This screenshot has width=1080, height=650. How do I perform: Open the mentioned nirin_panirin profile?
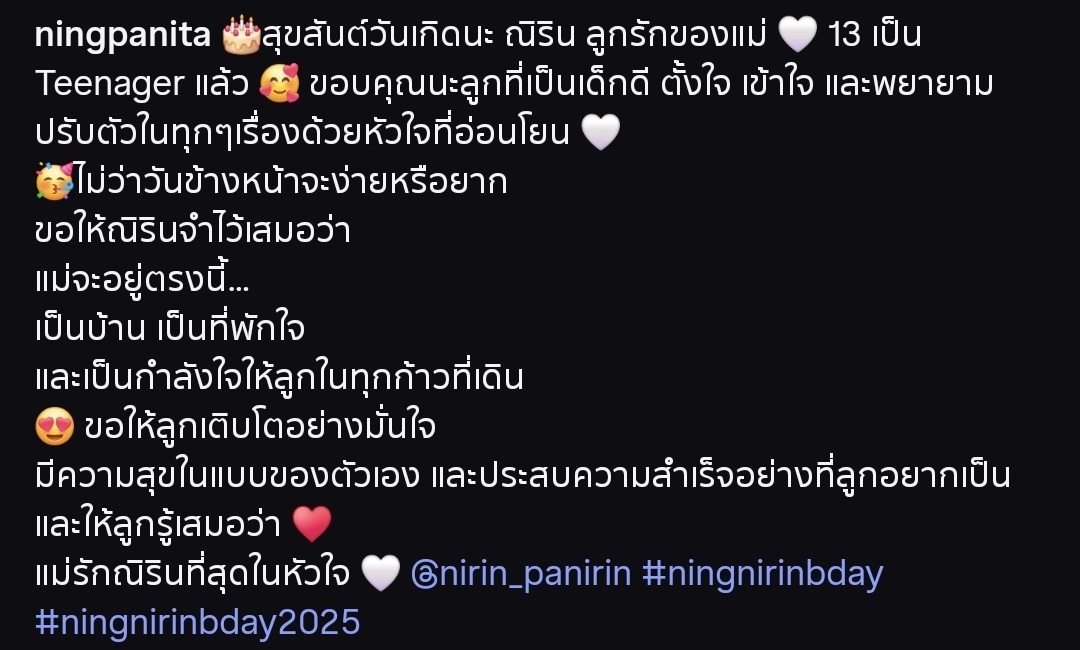tap(520, 575)
